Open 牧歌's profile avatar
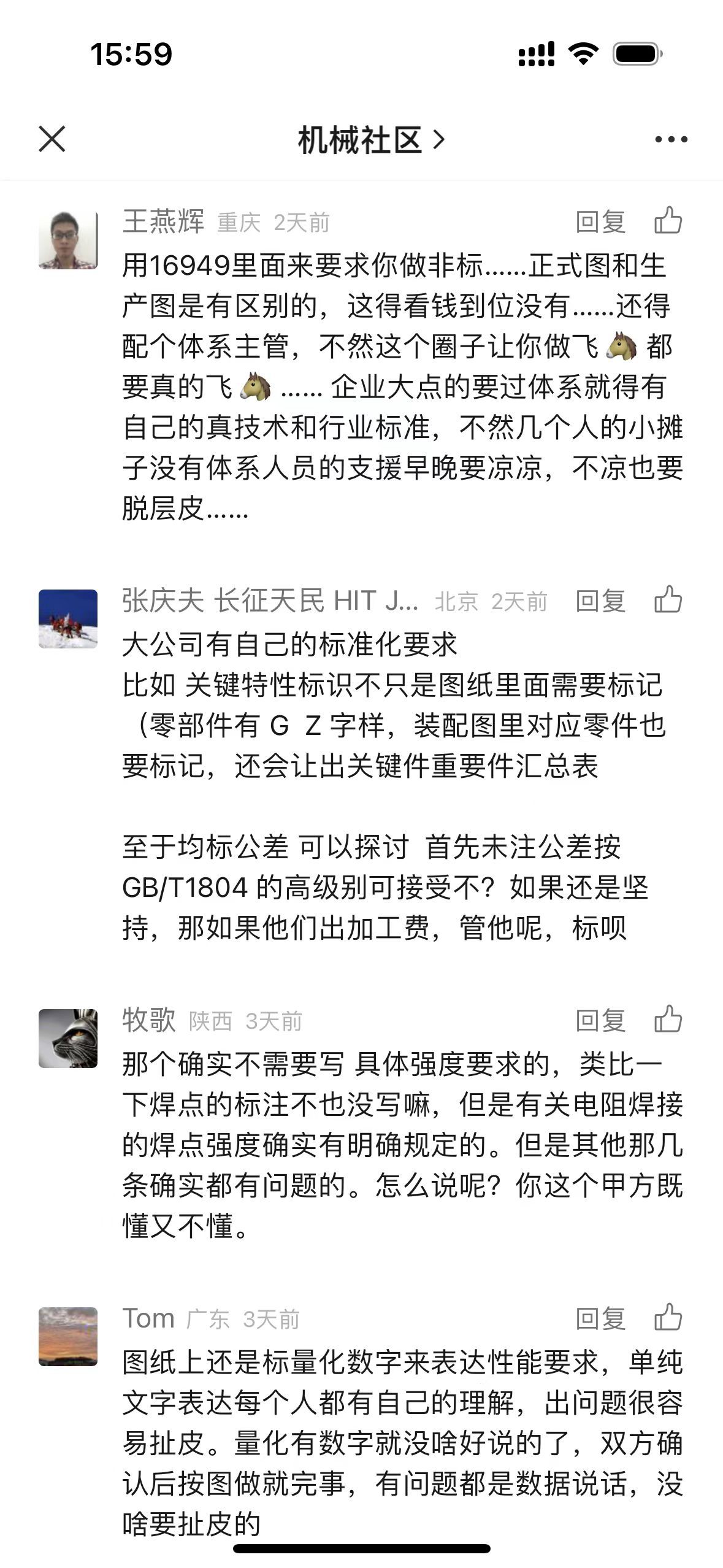Screen dimensions: 723x1568 coord(68,1038)
